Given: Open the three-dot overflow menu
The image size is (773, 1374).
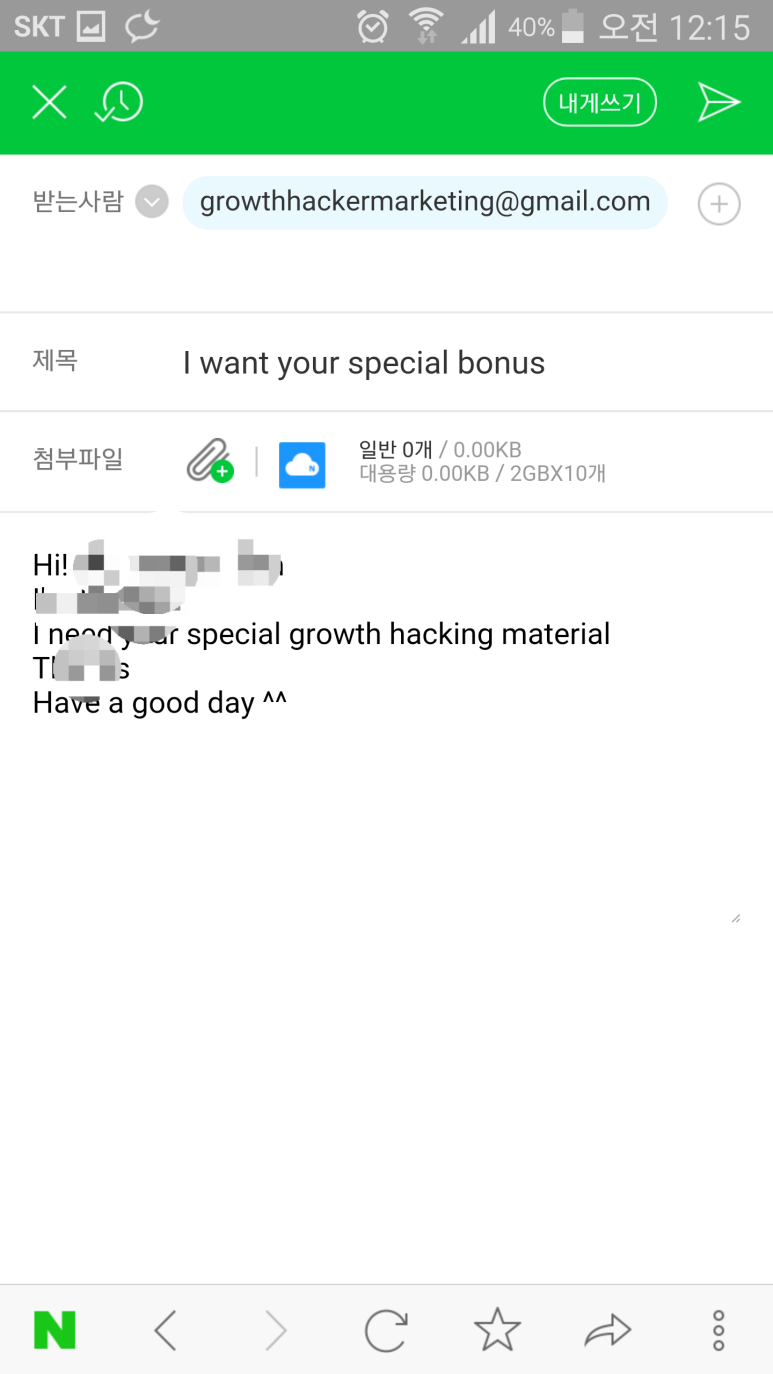Looking at the screenshot, I should coord(718,1331).
